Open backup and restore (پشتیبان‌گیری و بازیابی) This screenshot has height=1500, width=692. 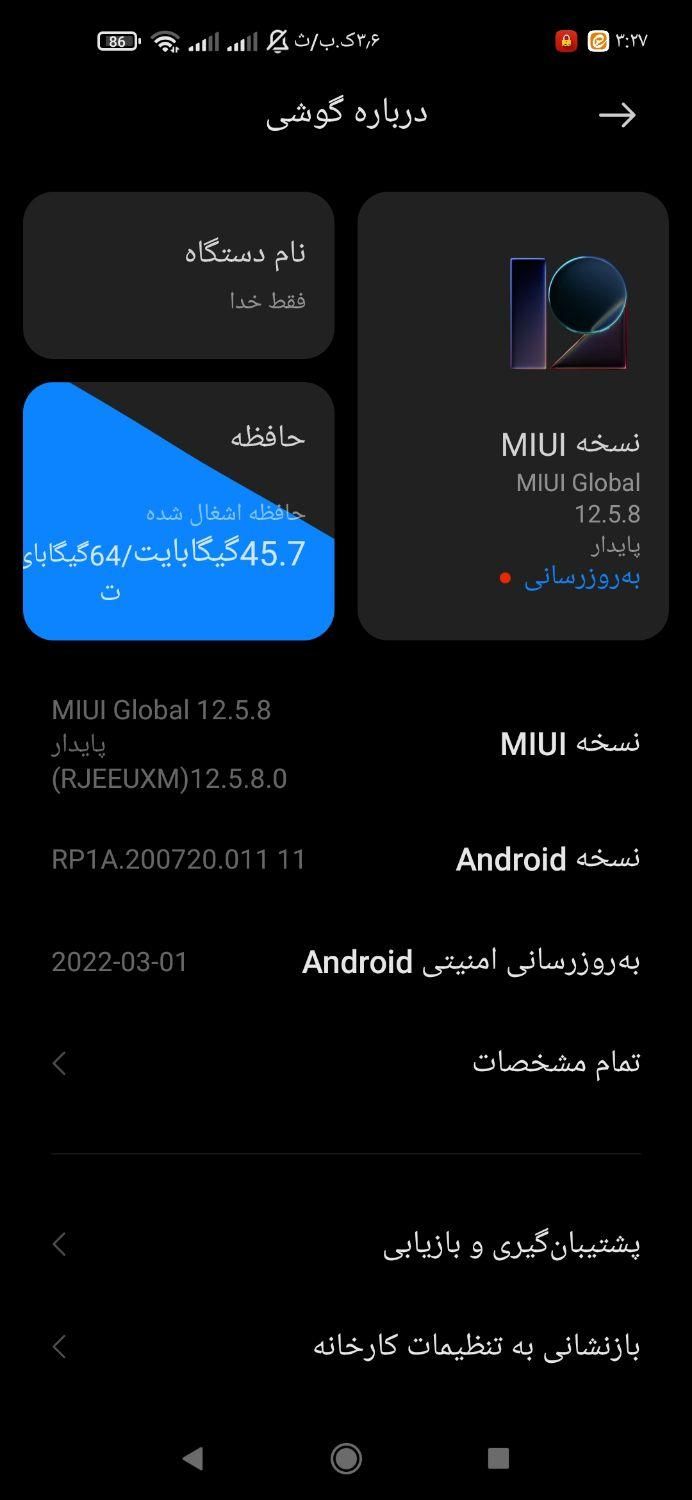(x=346, y=1245)
